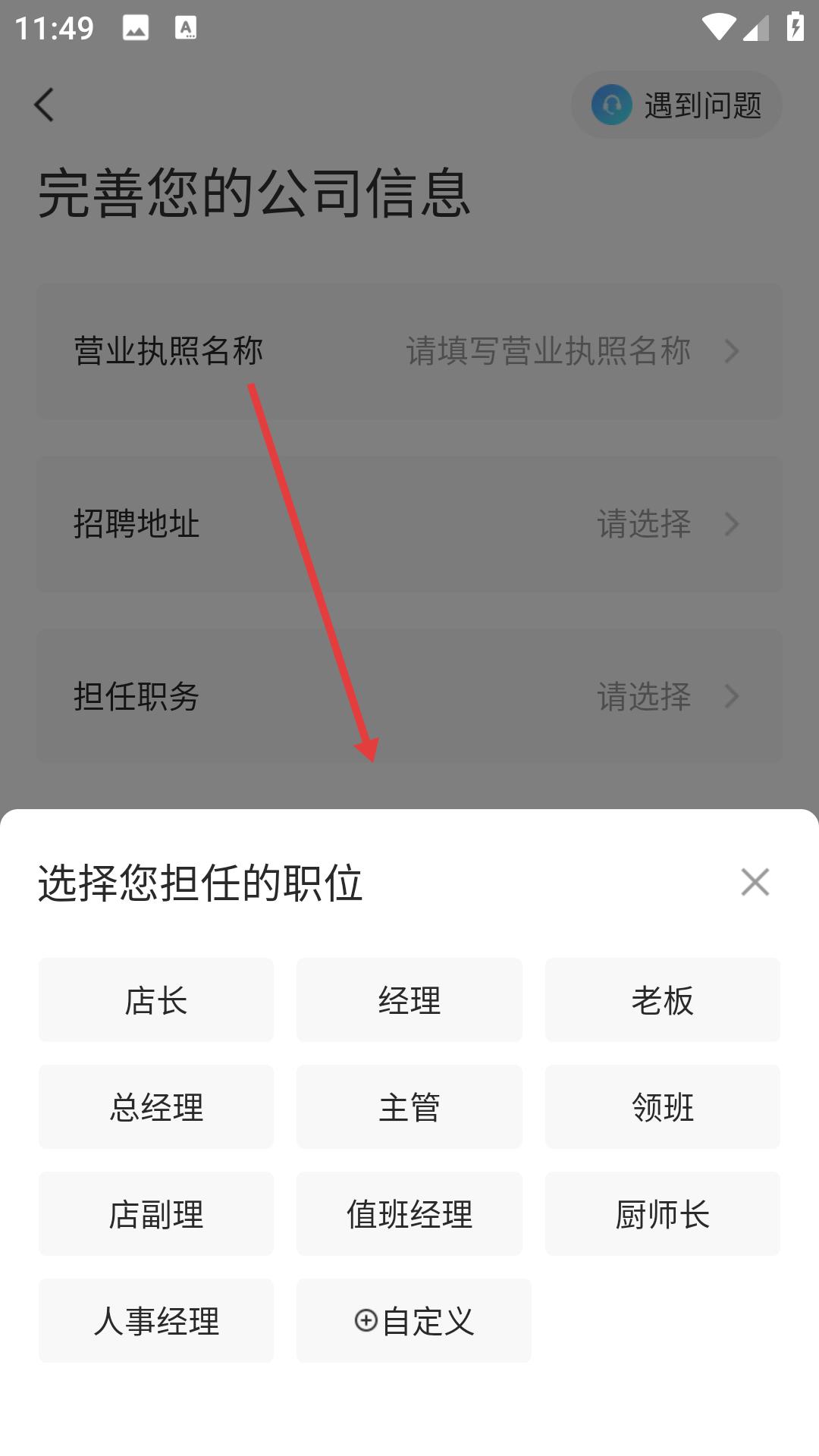Select 店副理 from the list
Viewport: 819px width, 1456px height.
(156, 1214)
